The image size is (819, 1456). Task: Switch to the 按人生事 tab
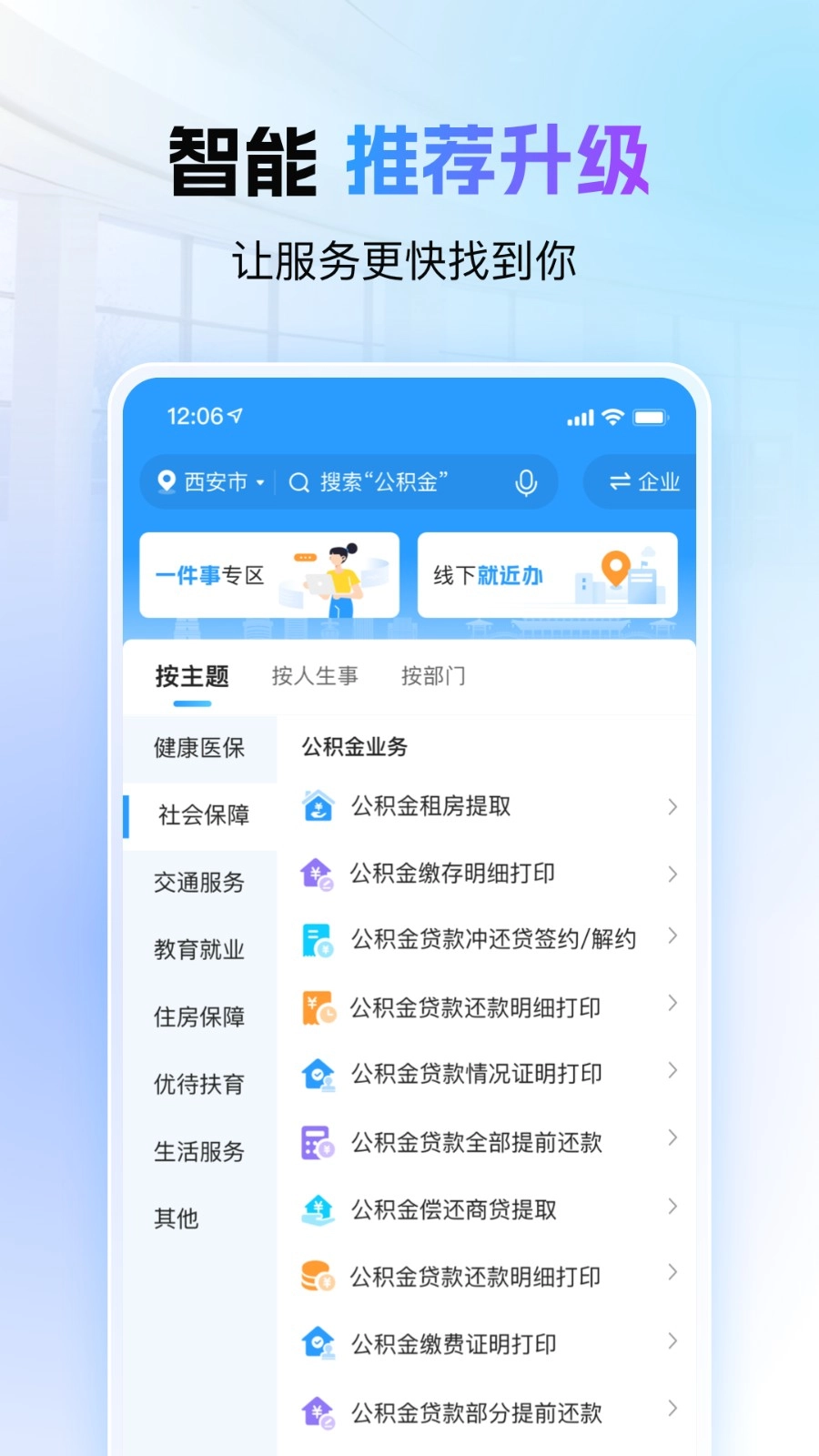point(315,676)
